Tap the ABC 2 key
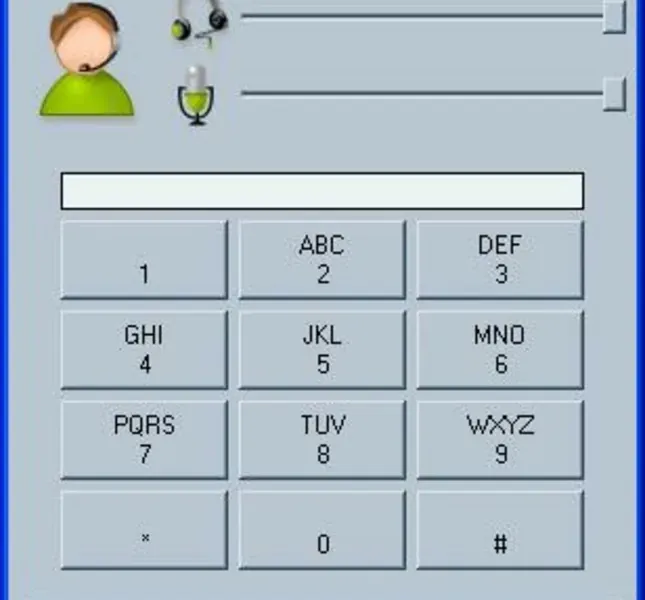Image resolution: width=645 pixels, height=600 pixels. (x=322, y=260)
